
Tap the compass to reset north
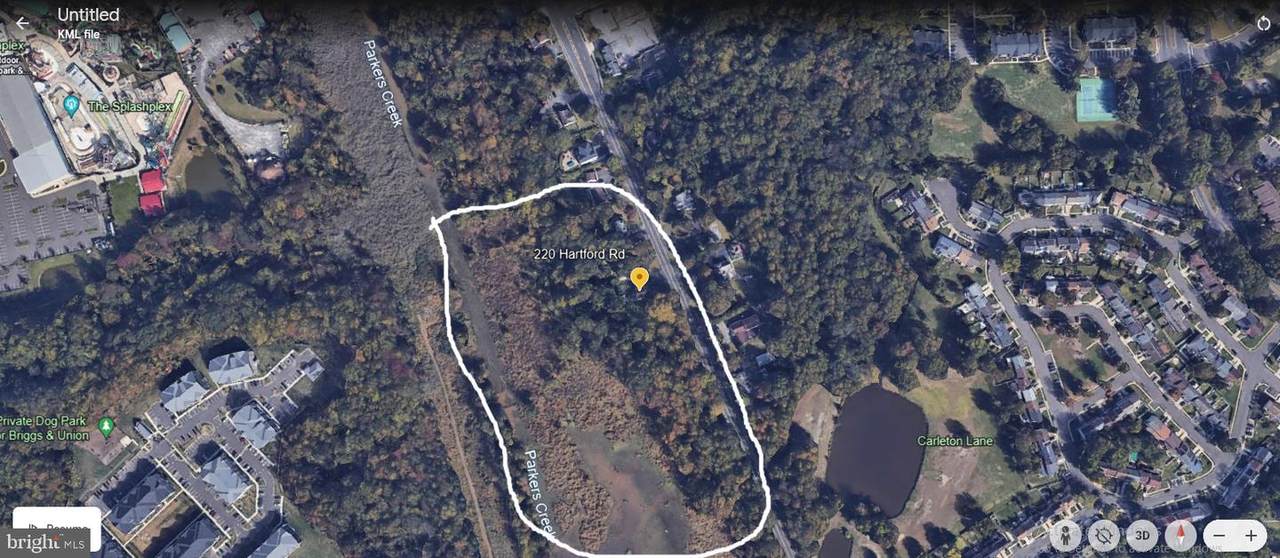(x=1181, y=534)
